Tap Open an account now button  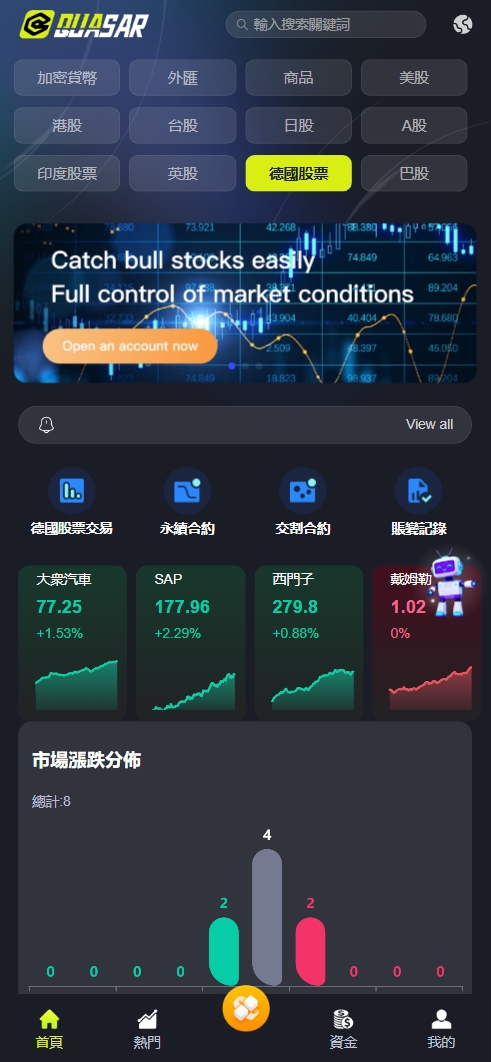pos(130,346)
